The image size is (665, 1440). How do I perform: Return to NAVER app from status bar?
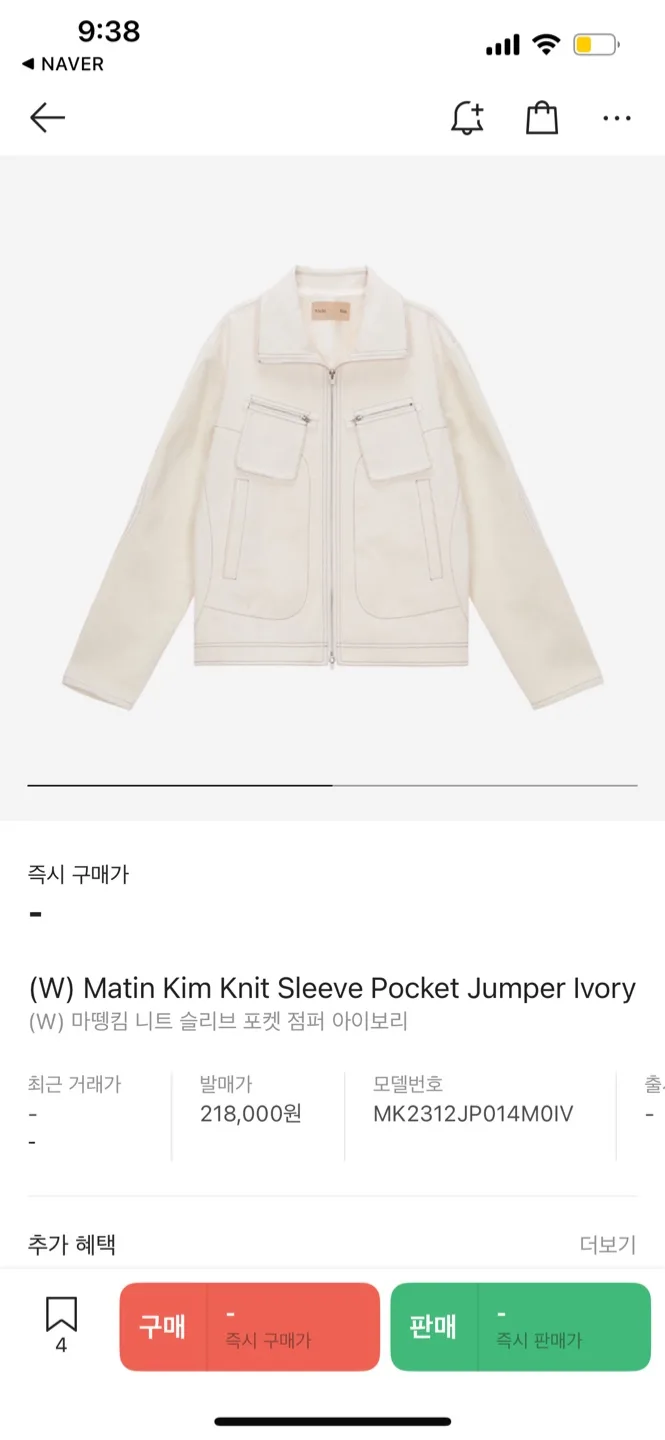click(x=62, y=64)
